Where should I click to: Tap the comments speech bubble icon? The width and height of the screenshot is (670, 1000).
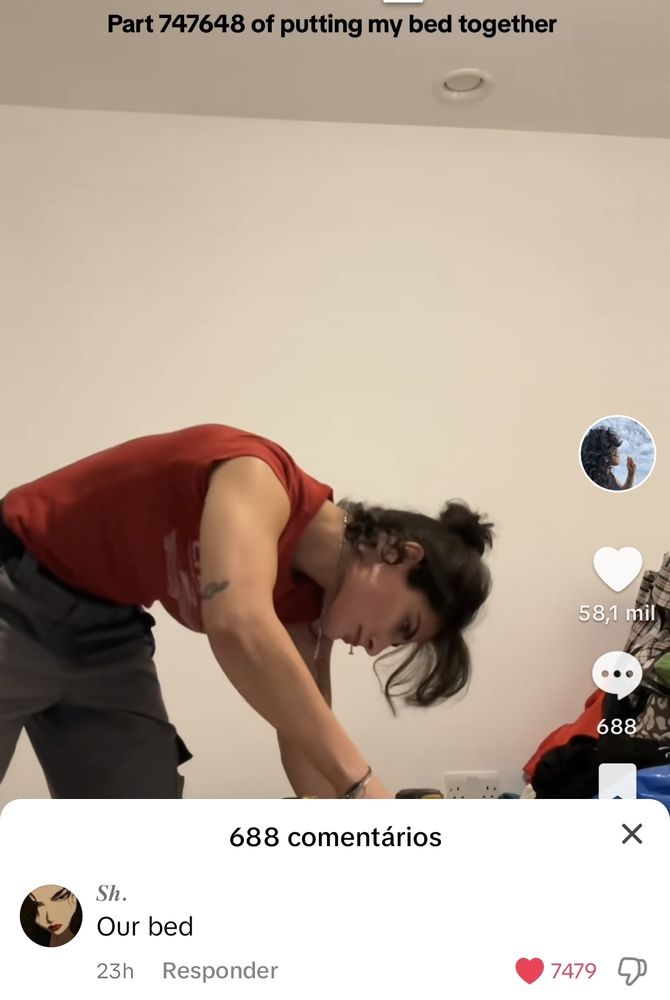pos(616,674)
